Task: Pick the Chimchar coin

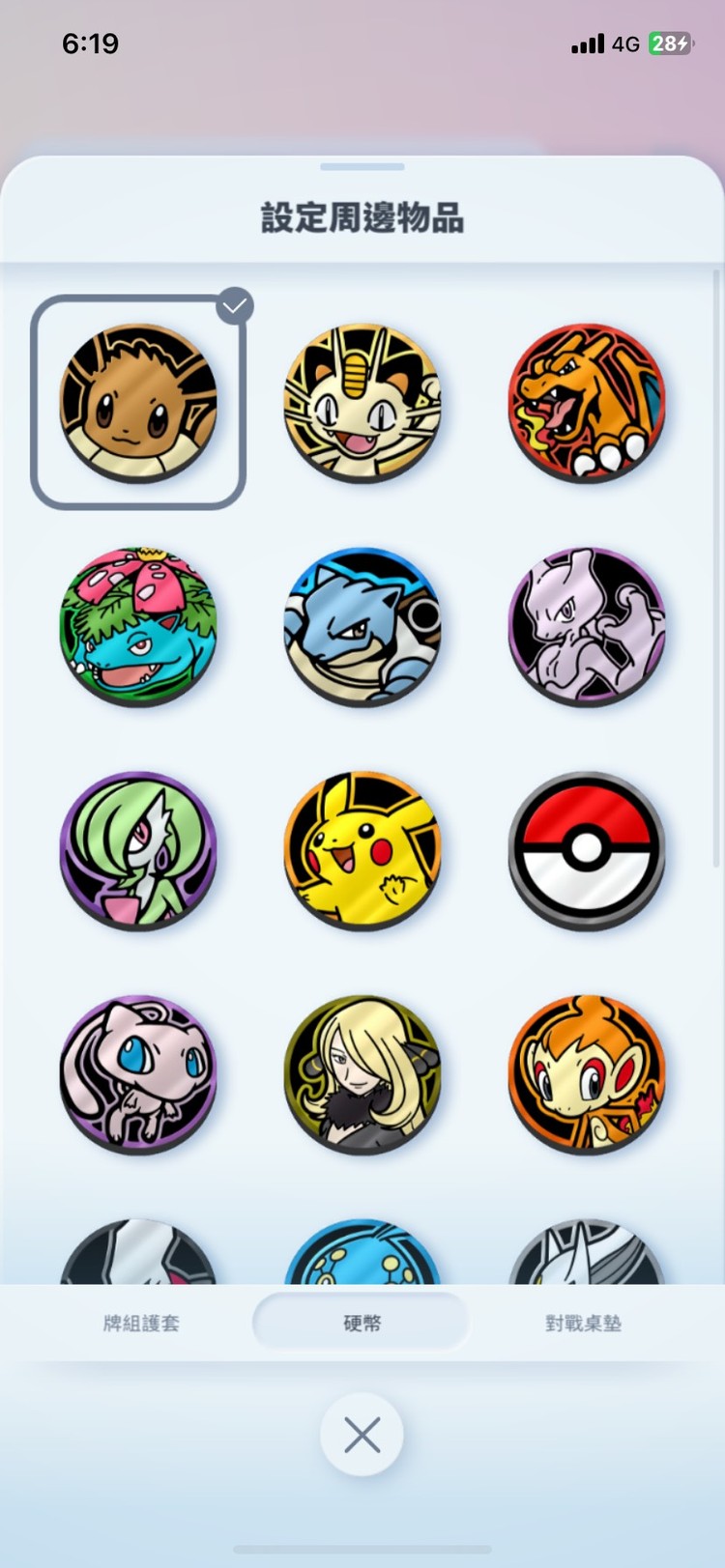Action: tap(587, 1073)
